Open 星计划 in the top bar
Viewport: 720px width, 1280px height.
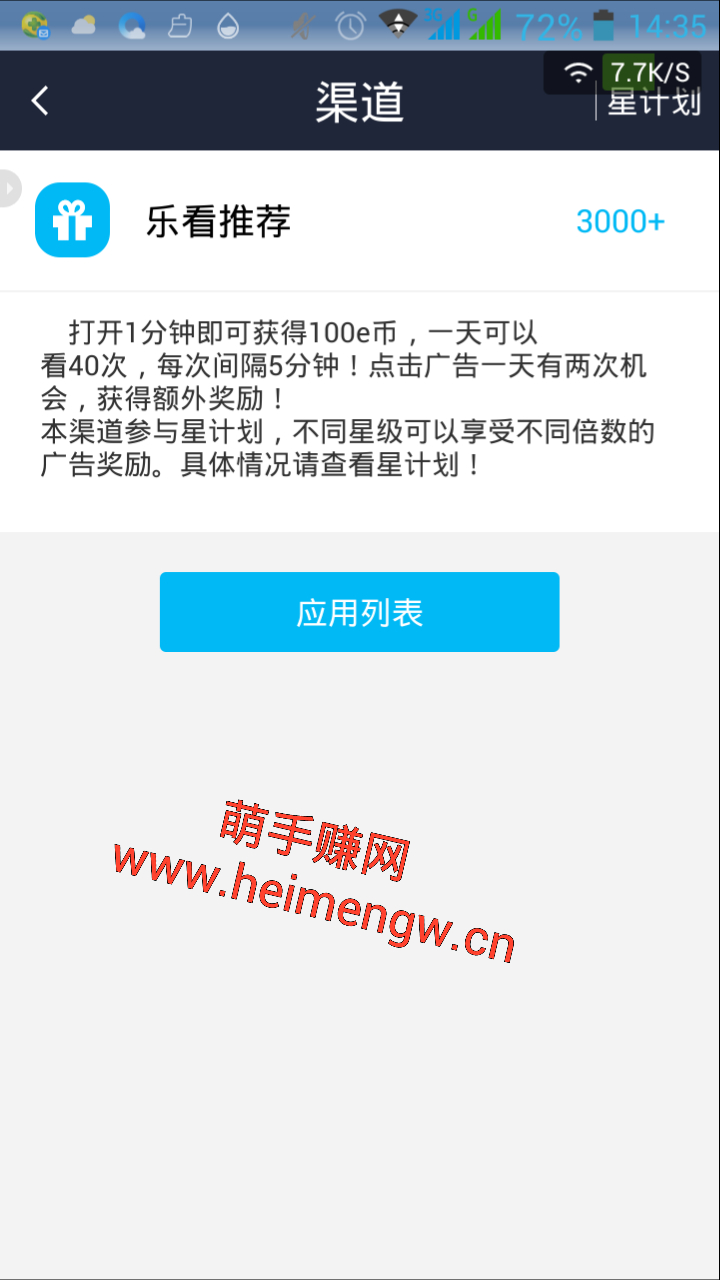click(x=654, y=102)
